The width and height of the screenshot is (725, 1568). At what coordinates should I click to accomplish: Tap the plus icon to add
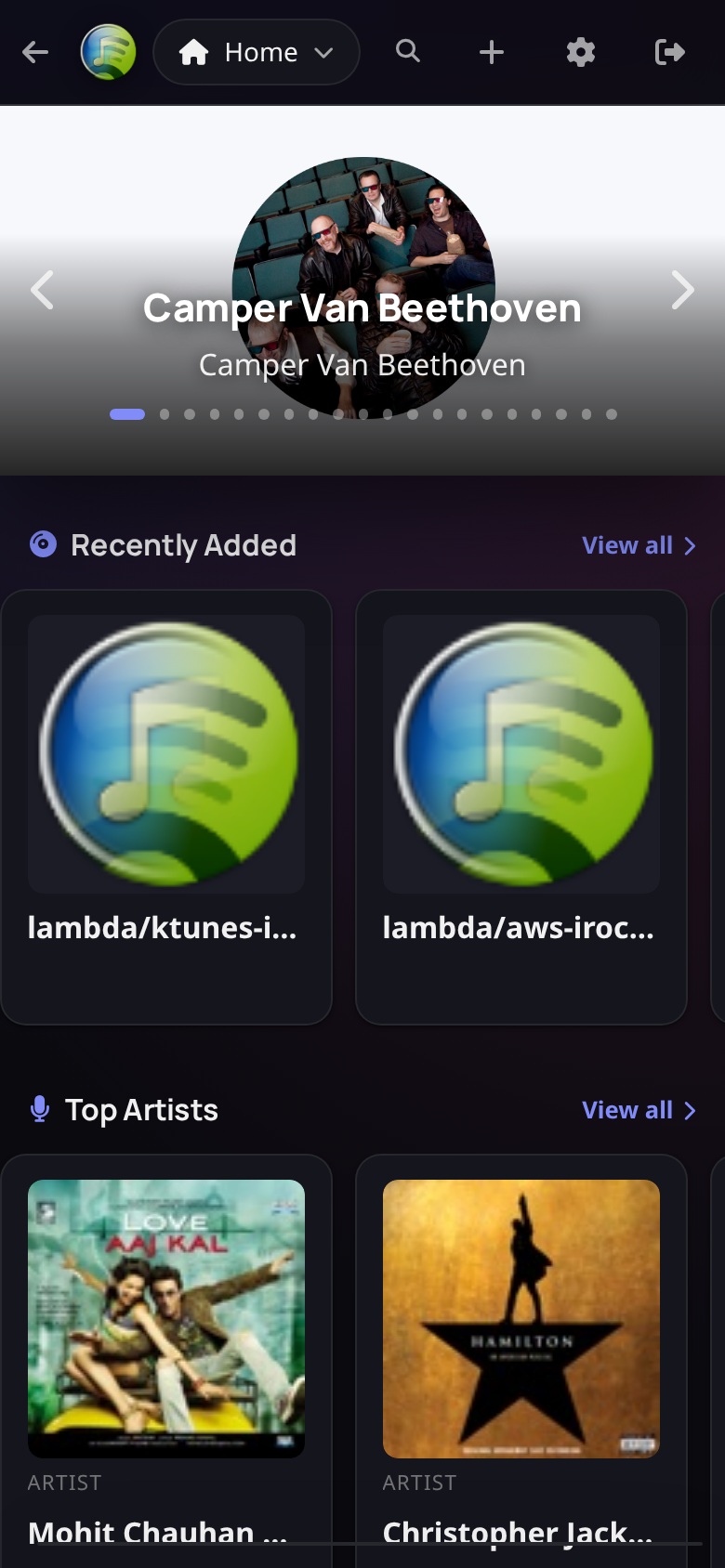click(492, 52)
